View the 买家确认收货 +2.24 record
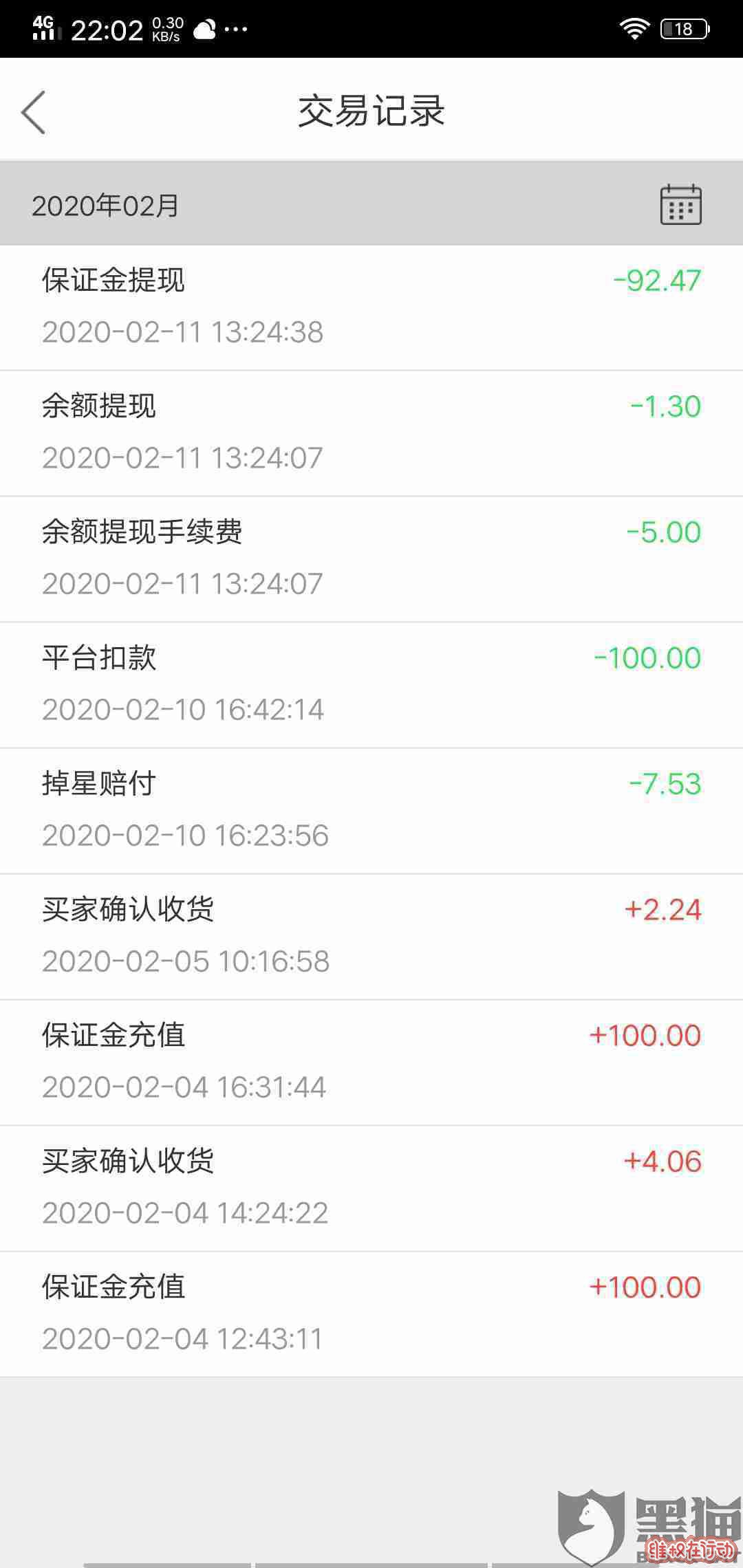The width and height of the screenshot is (743, 1568). pos(371,937)
